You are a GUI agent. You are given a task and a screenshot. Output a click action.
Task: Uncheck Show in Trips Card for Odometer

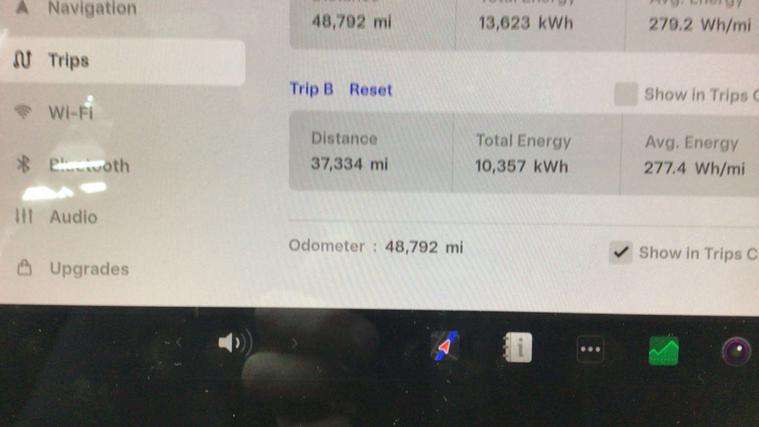621,253
